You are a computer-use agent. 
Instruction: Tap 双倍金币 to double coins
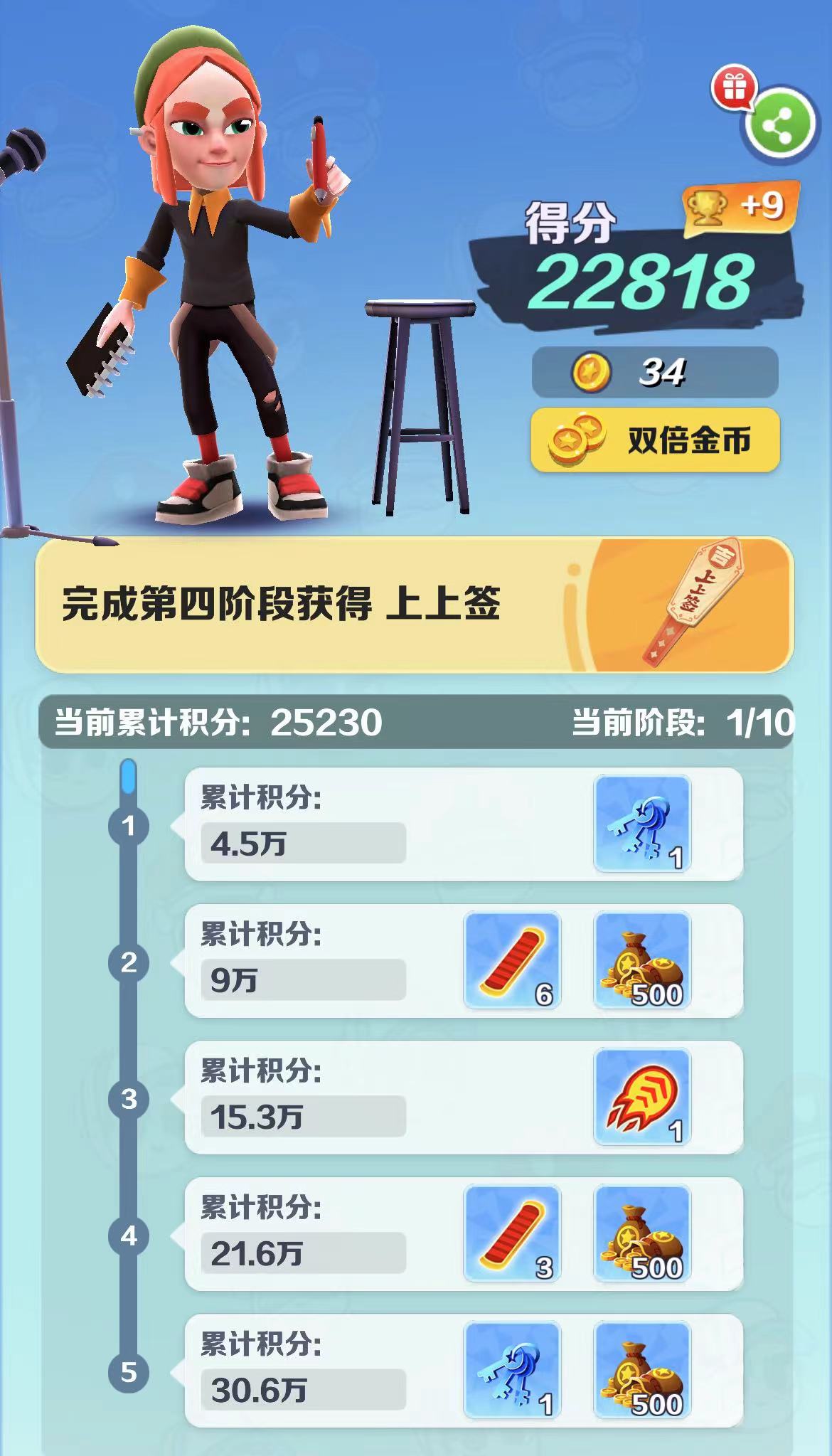(x=655, y=440)
